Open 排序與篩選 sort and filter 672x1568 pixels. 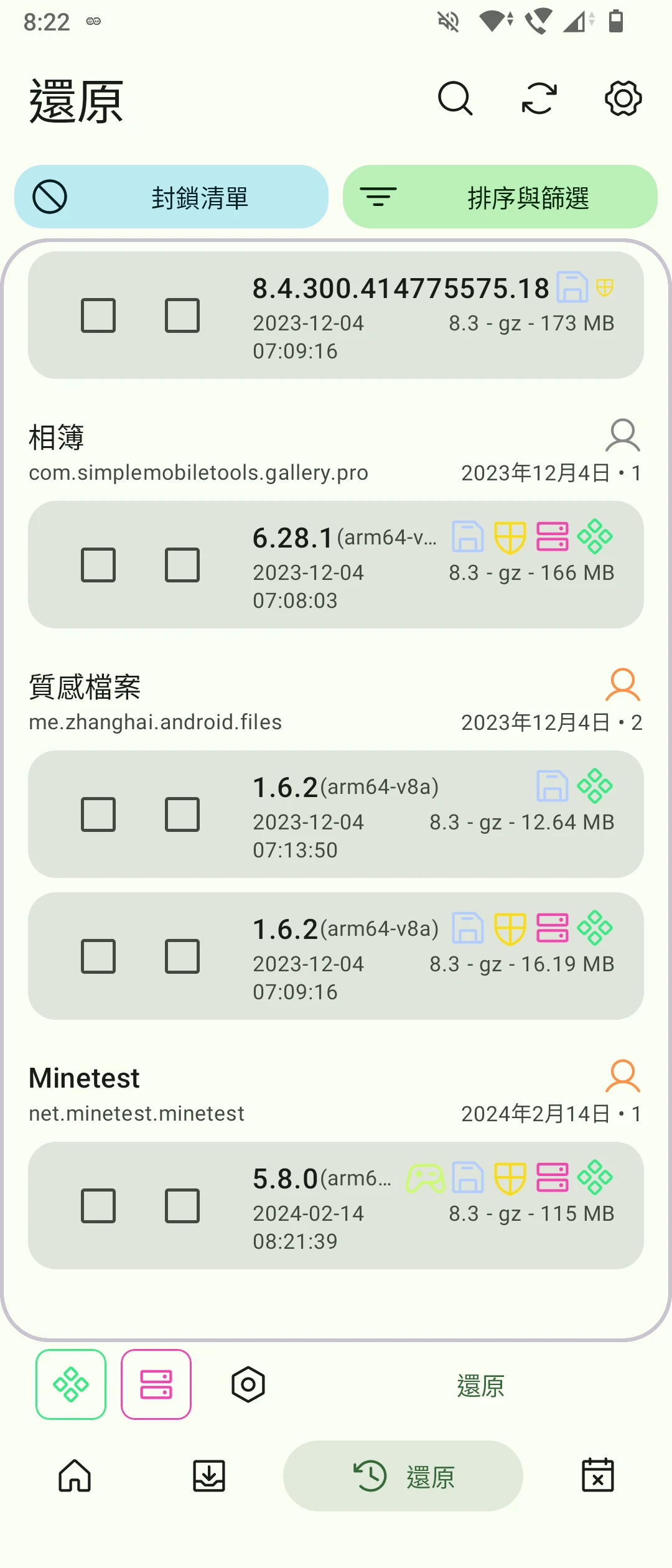(x=500, y=197)
